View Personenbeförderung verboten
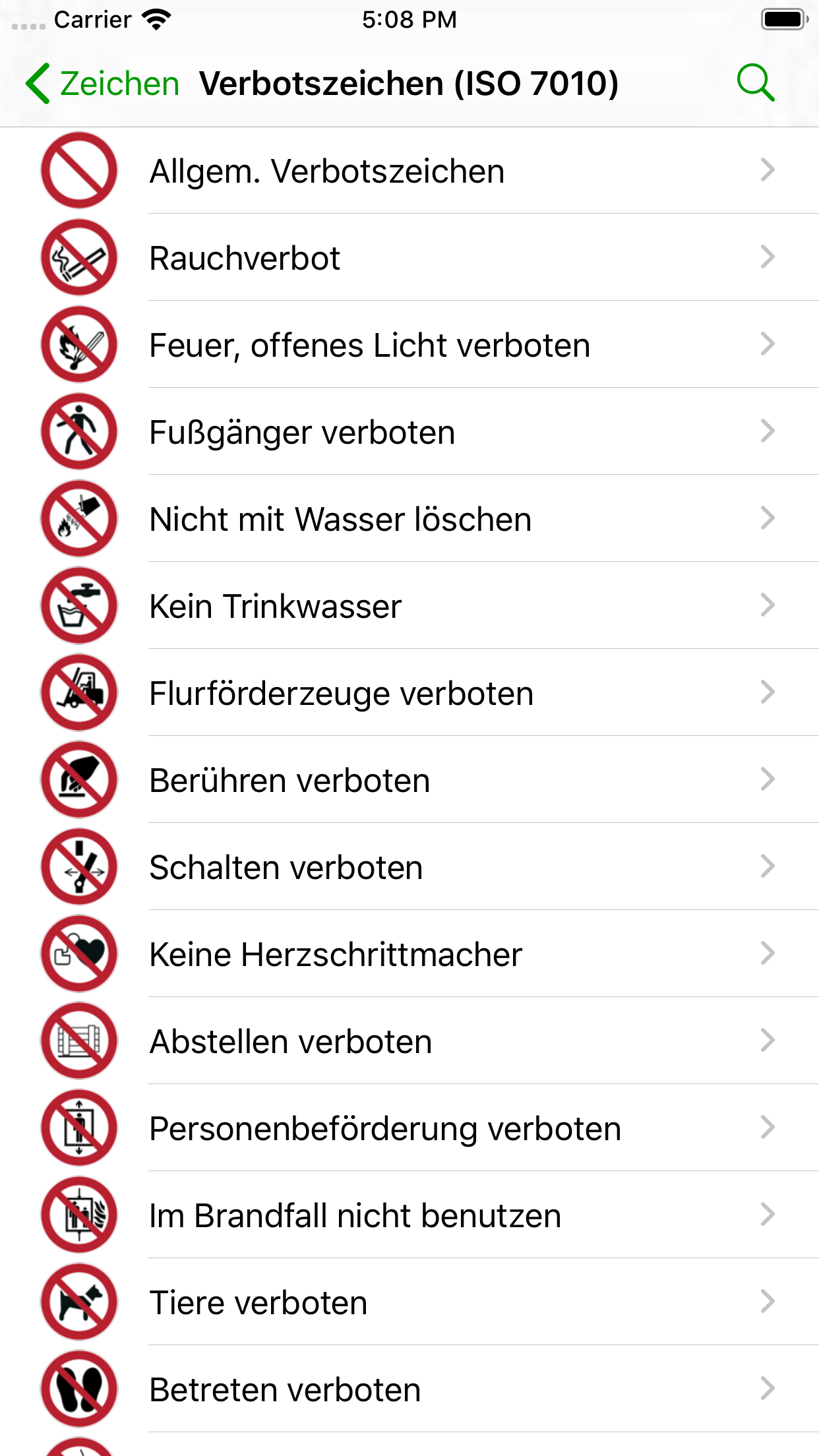This screenshot has width=819, height=1456. tap(409, 1128)
